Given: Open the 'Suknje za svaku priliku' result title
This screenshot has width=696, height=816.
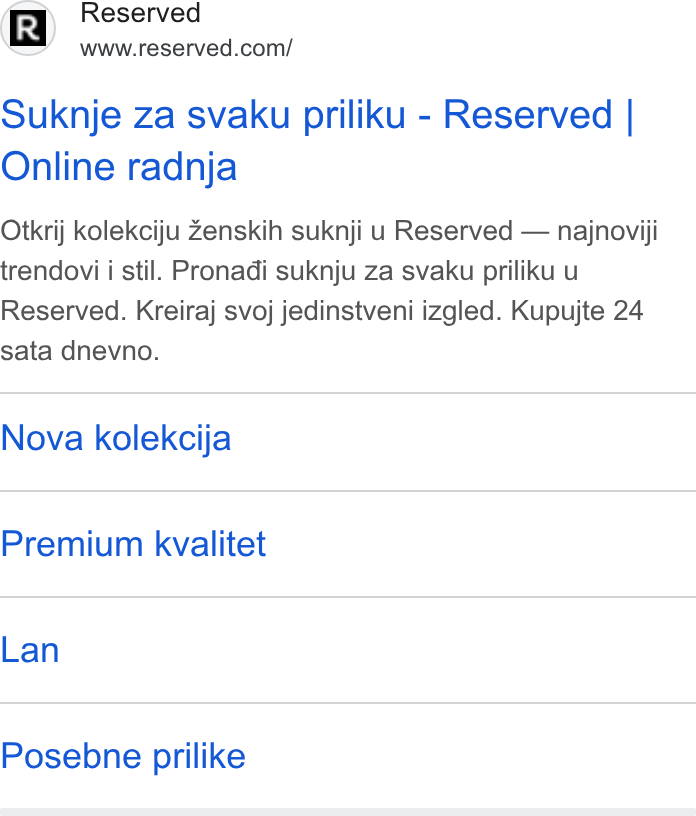Looking at the screenshot, I should tap(317, 141).
